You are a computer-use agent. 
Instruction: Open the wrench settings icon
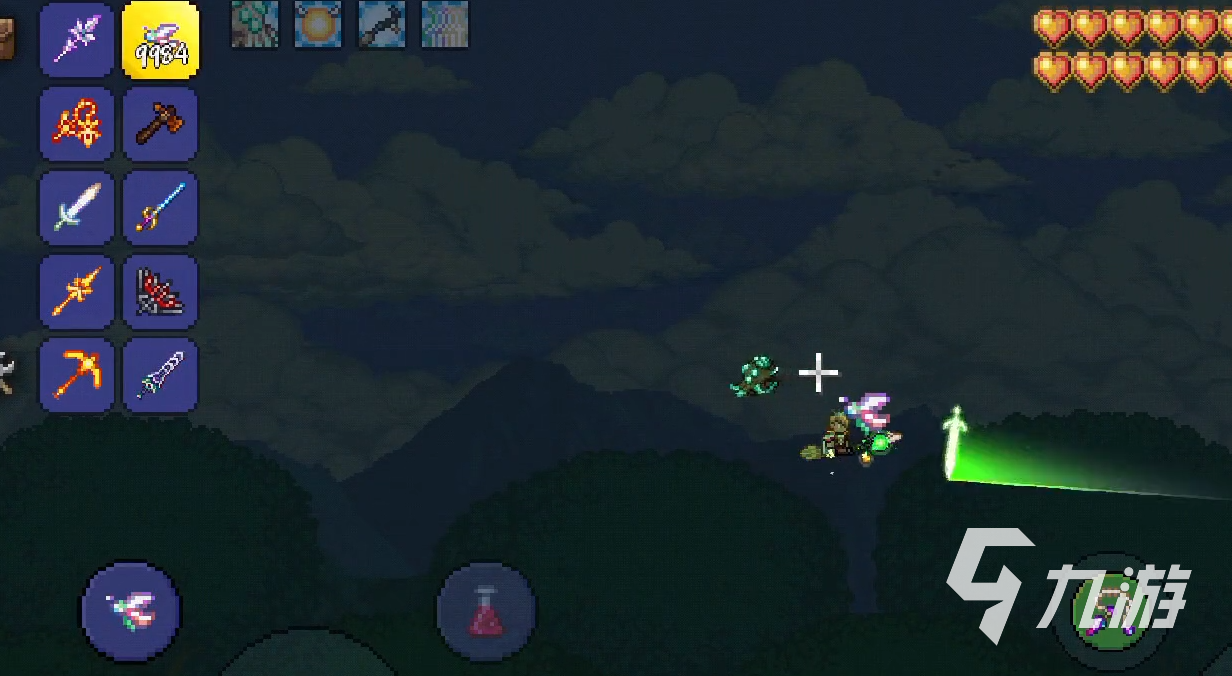(x=5, y=374)
